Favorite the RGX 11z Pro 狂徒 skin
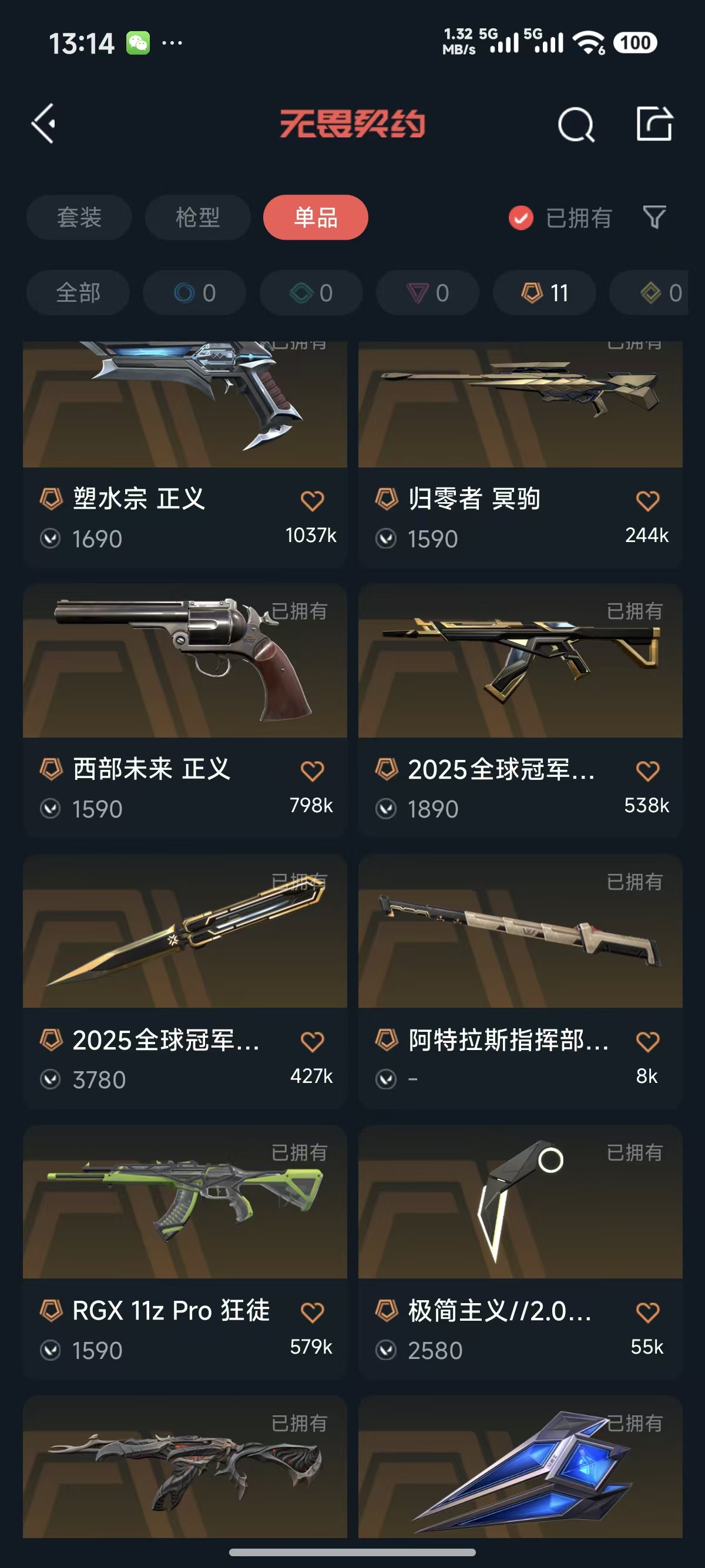The image size is (705, 1568). coord(313,1313)
